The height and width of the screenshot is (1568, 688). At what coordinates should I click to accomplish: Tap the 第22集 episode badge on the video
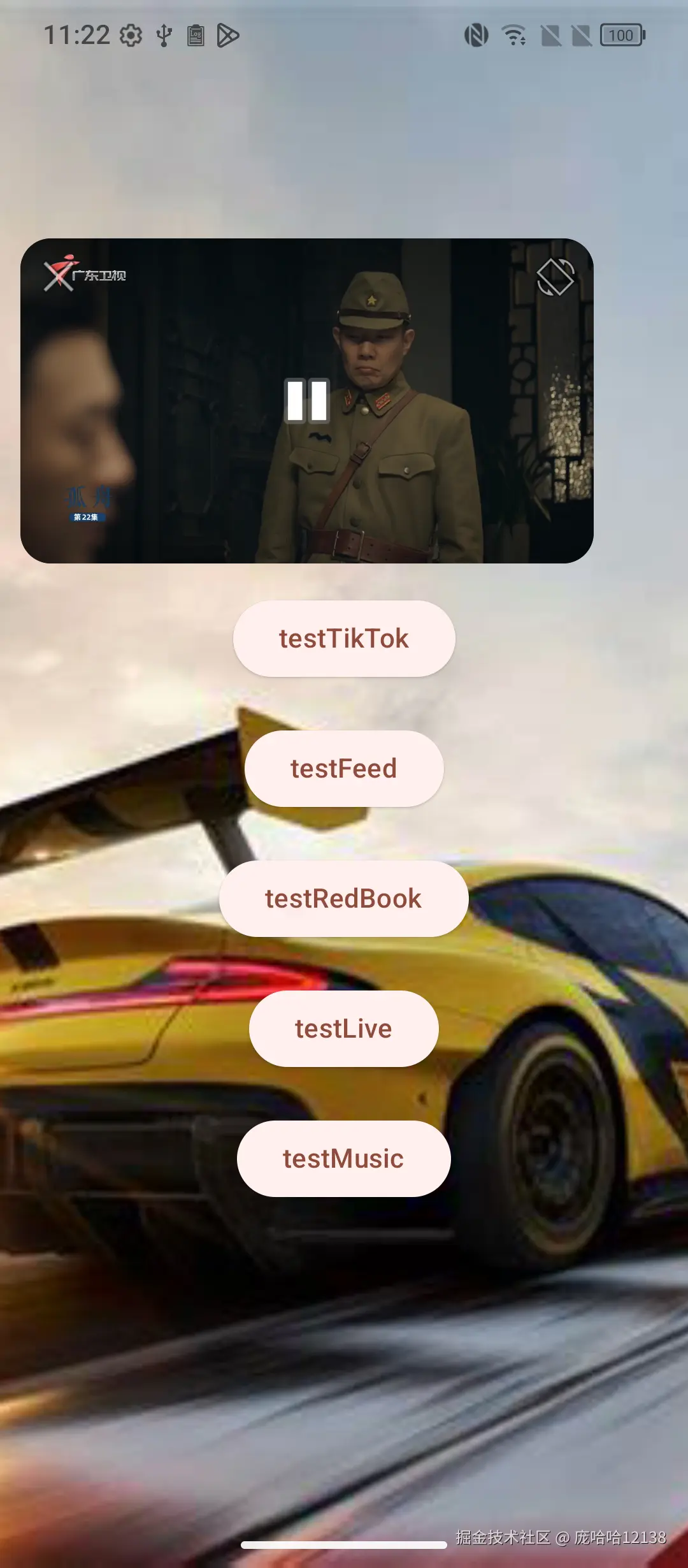pos(88,518)
